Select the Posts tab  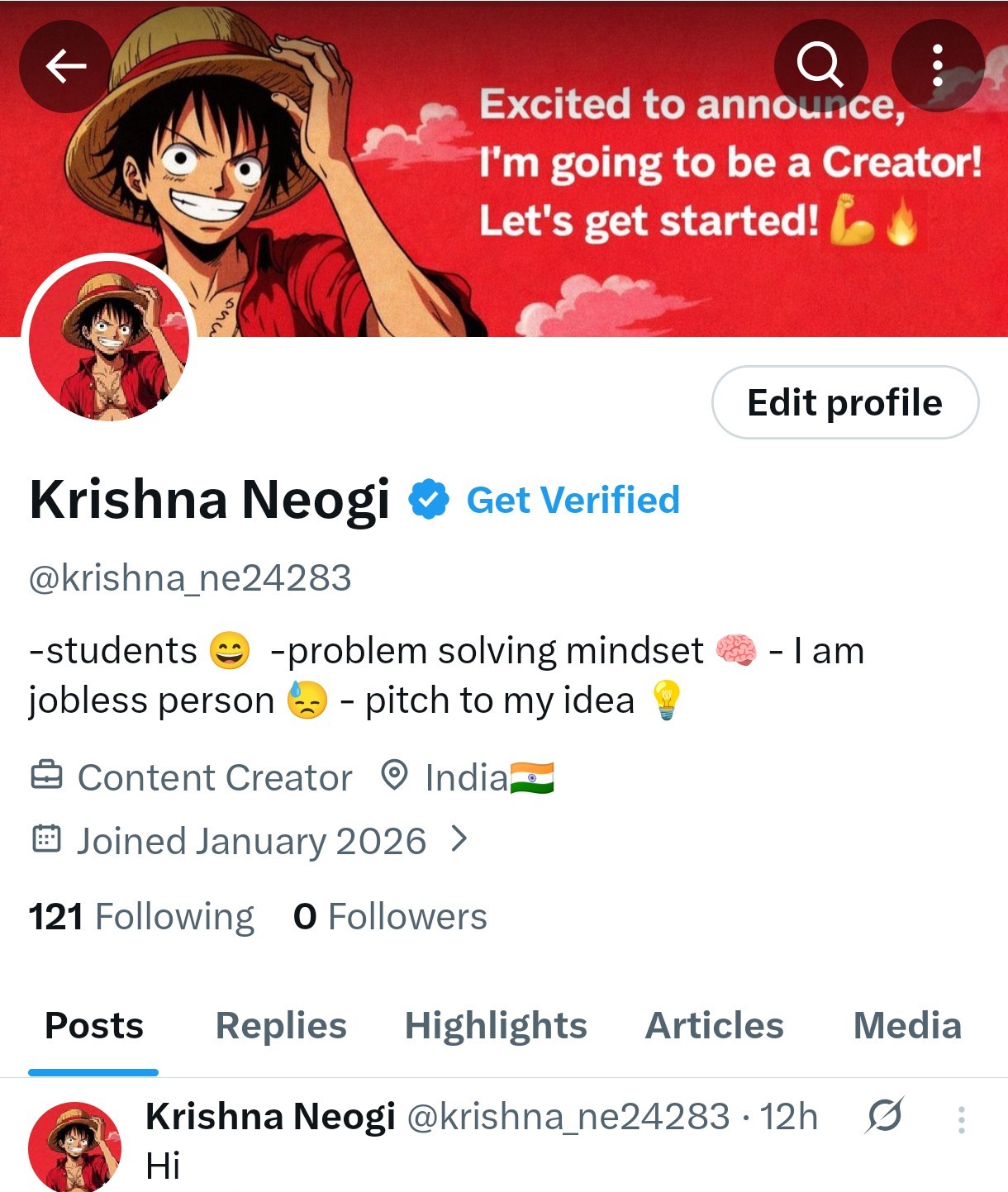[x=94, y=1026]
